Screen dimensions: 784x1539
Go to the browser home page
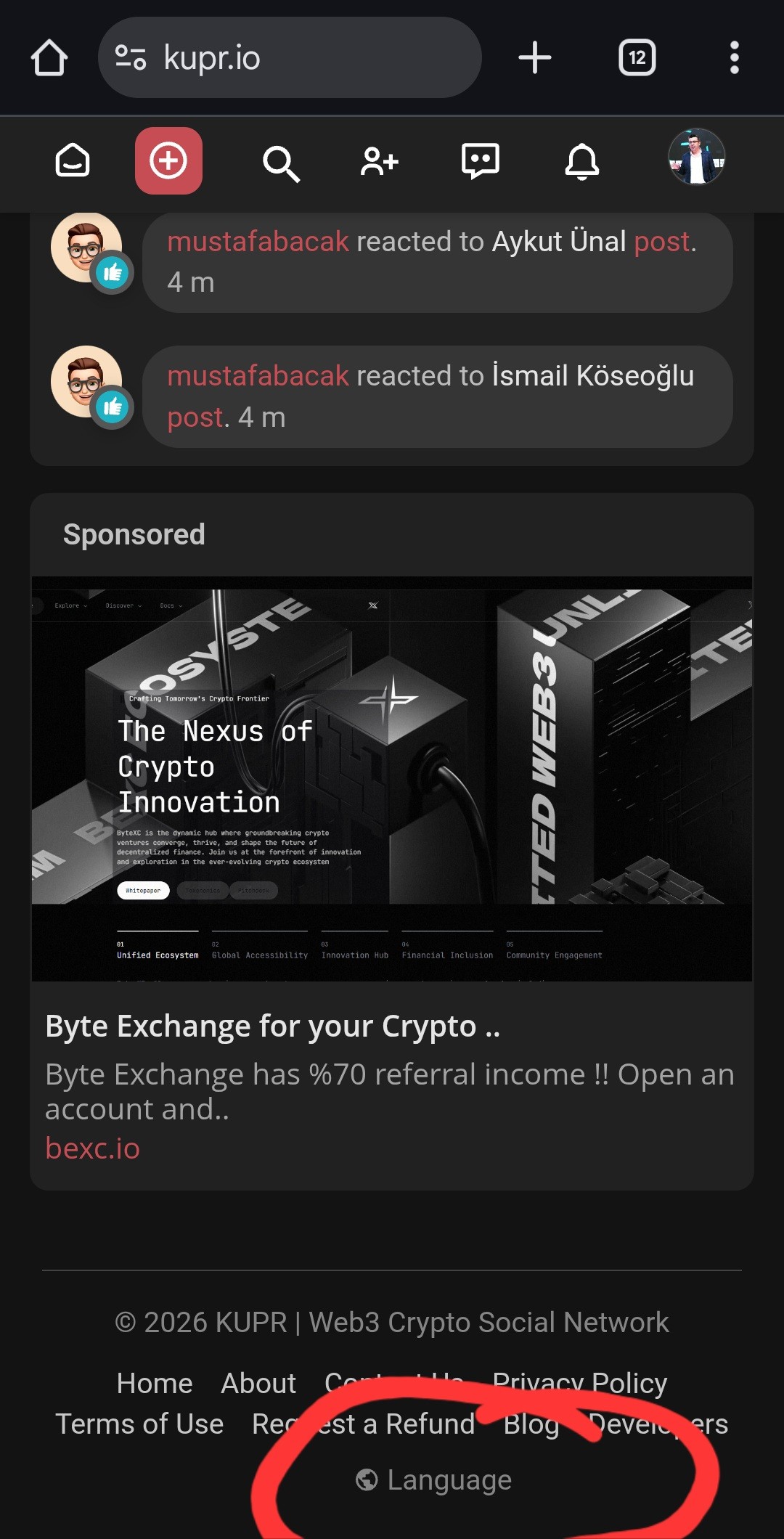point(49,58)
